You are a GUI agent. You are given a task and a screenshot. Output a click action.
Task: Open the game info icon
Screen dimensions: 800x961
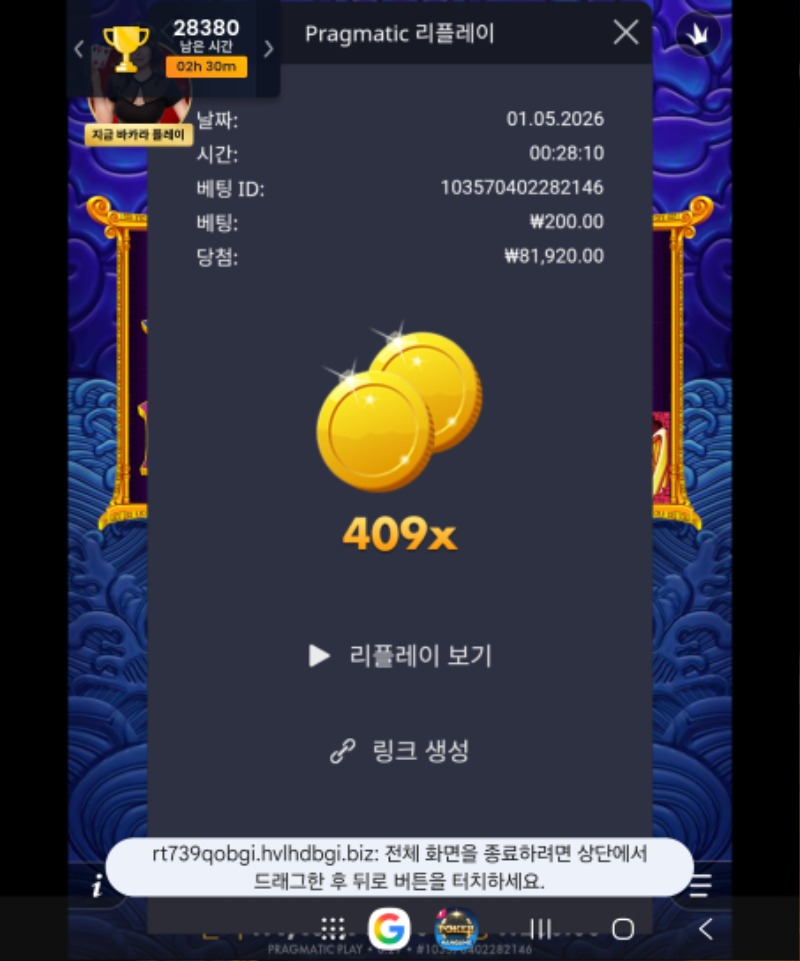(x=97, y=886)
